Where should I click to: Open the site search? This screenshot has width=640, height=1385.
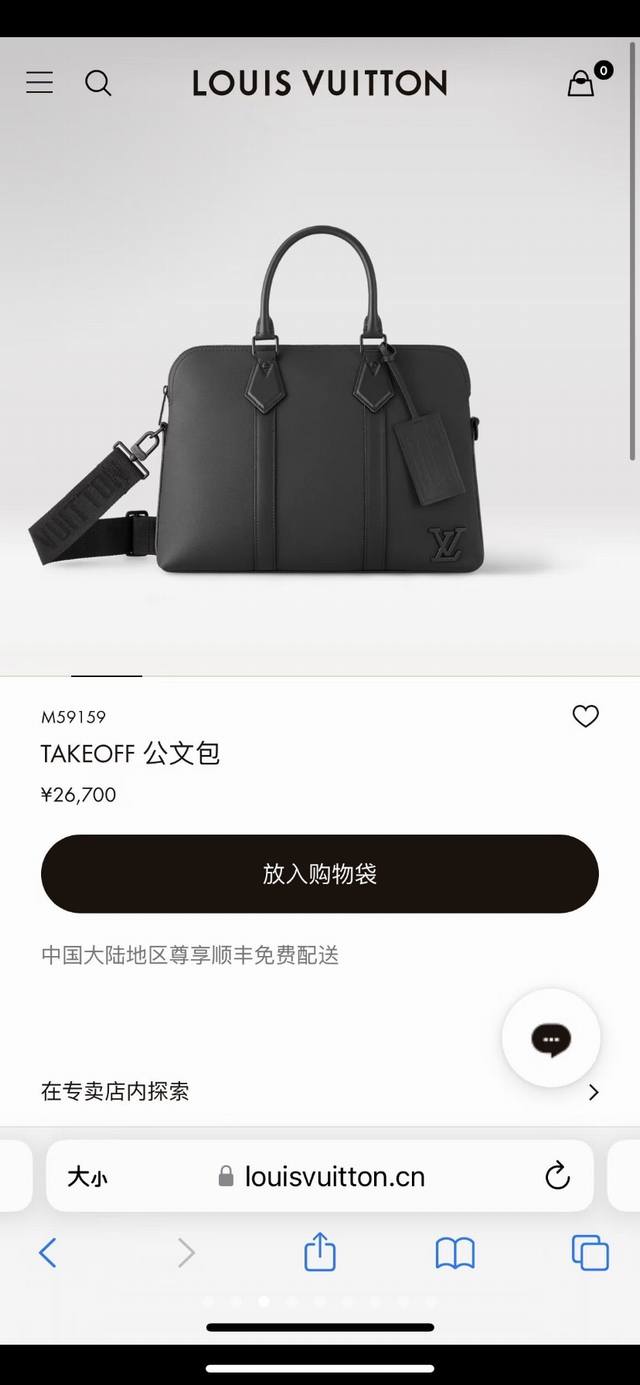pos(98,83)
